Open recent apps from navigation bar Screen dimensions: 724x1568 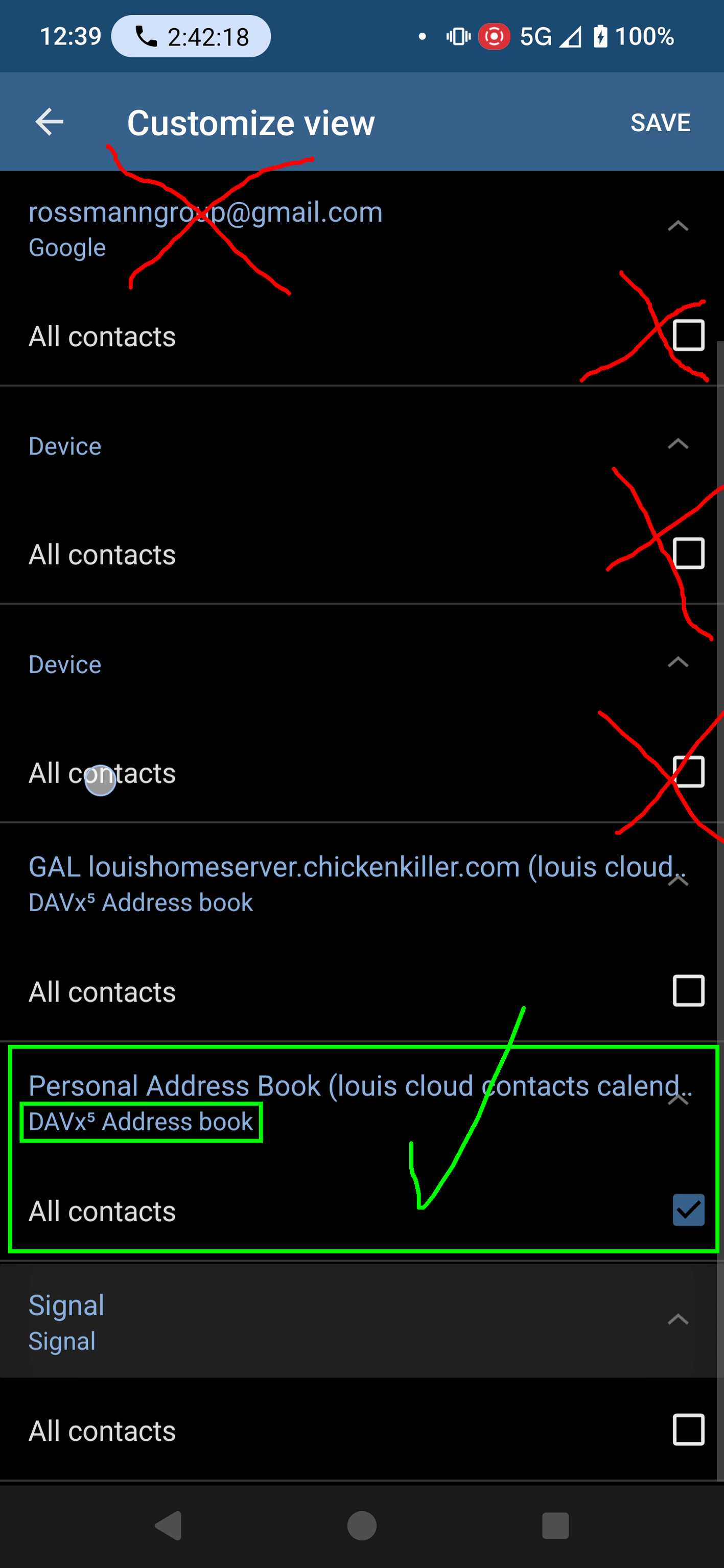[555, 1526]
